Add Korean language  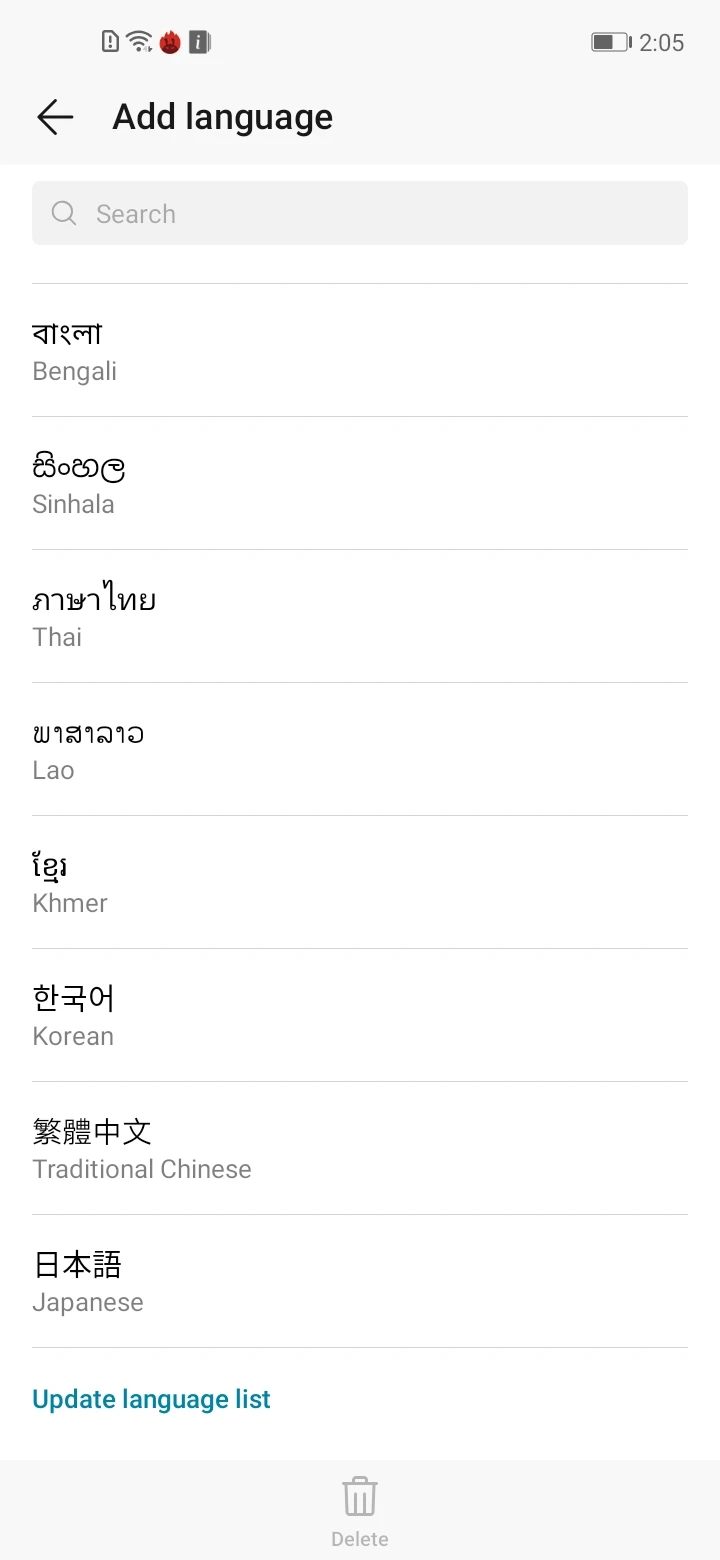tap(360, 1015)
